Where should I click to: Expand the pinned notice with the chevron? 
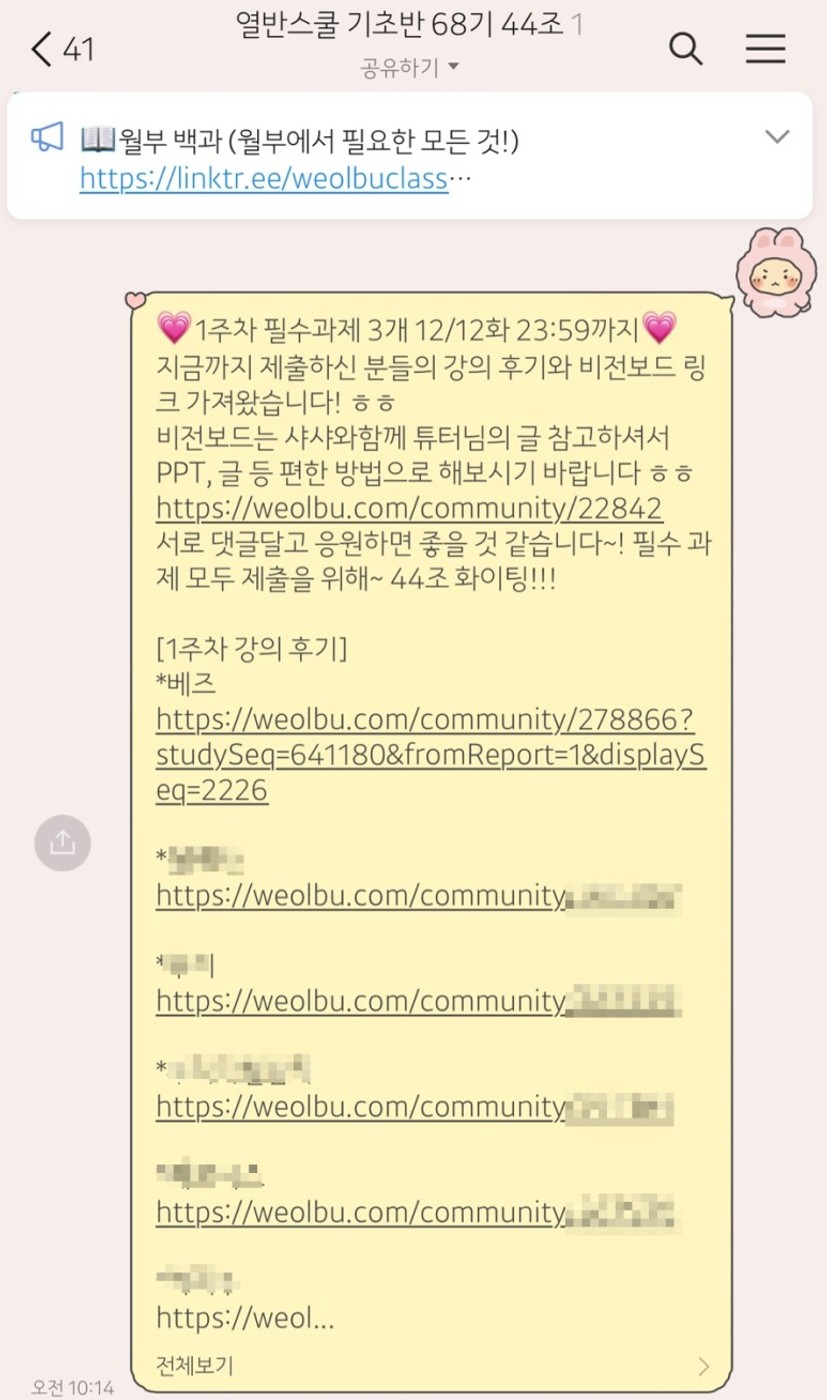click(777, 137)
